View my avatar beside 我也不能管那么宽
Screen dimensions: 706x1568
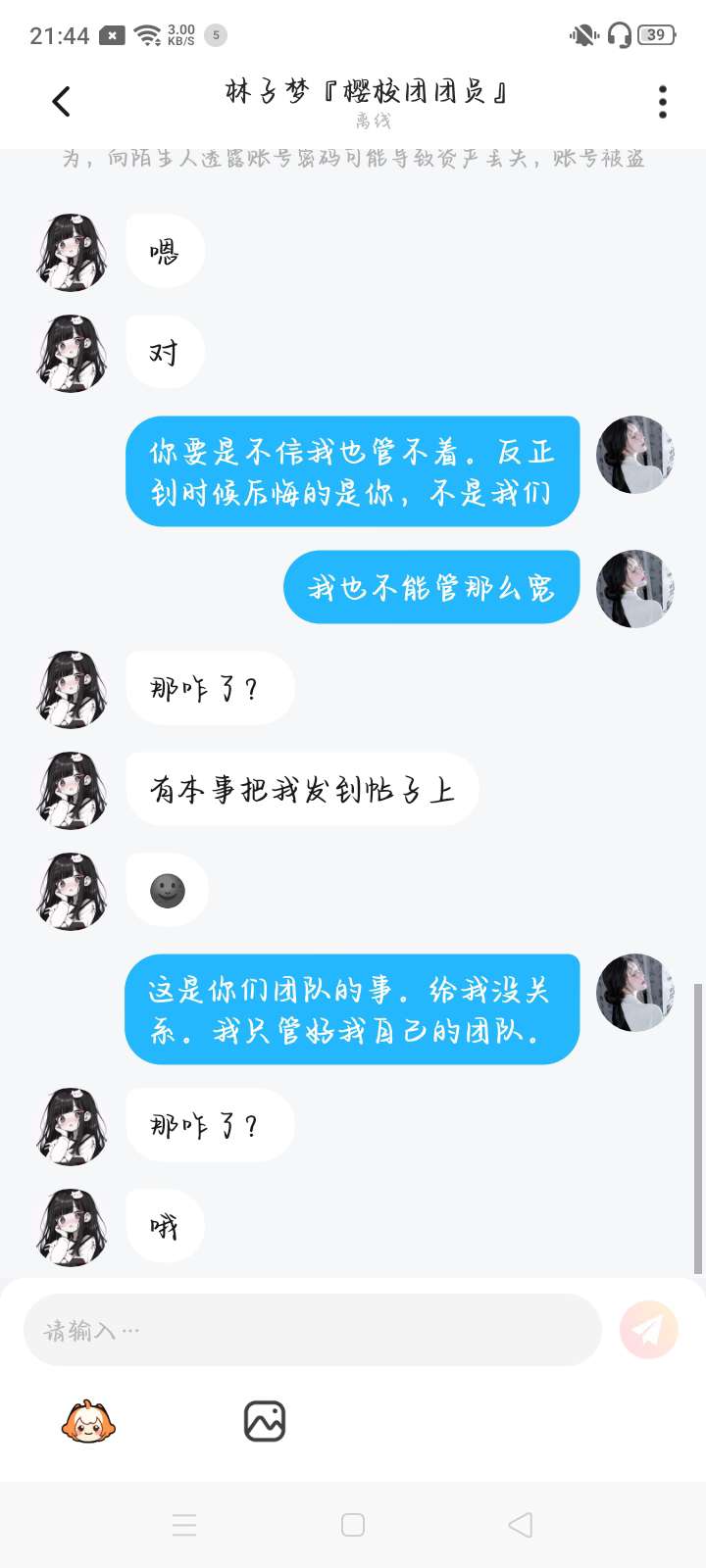coord(634,588)
